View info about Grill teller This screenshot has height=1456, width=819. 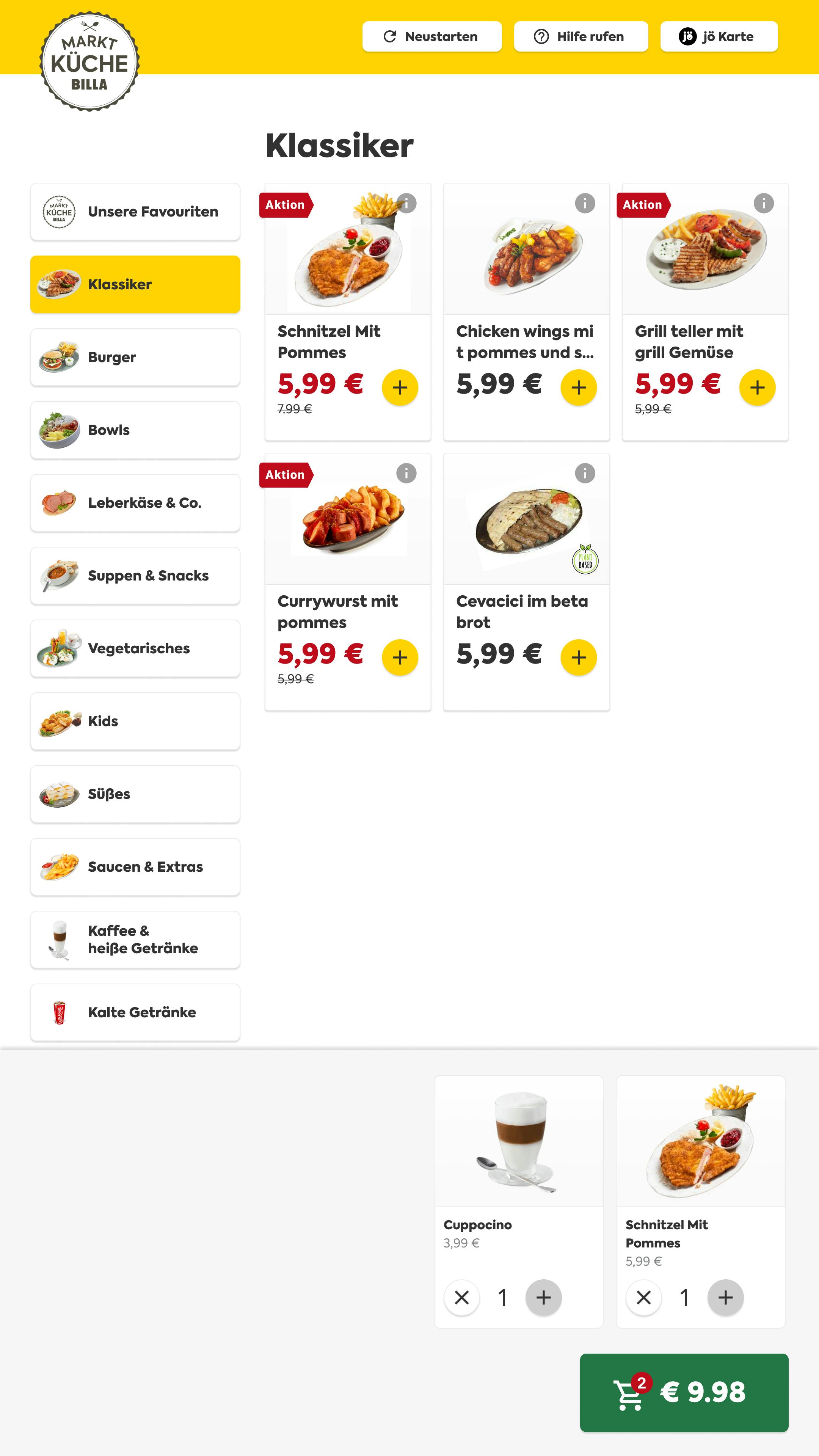coord(764,204)
